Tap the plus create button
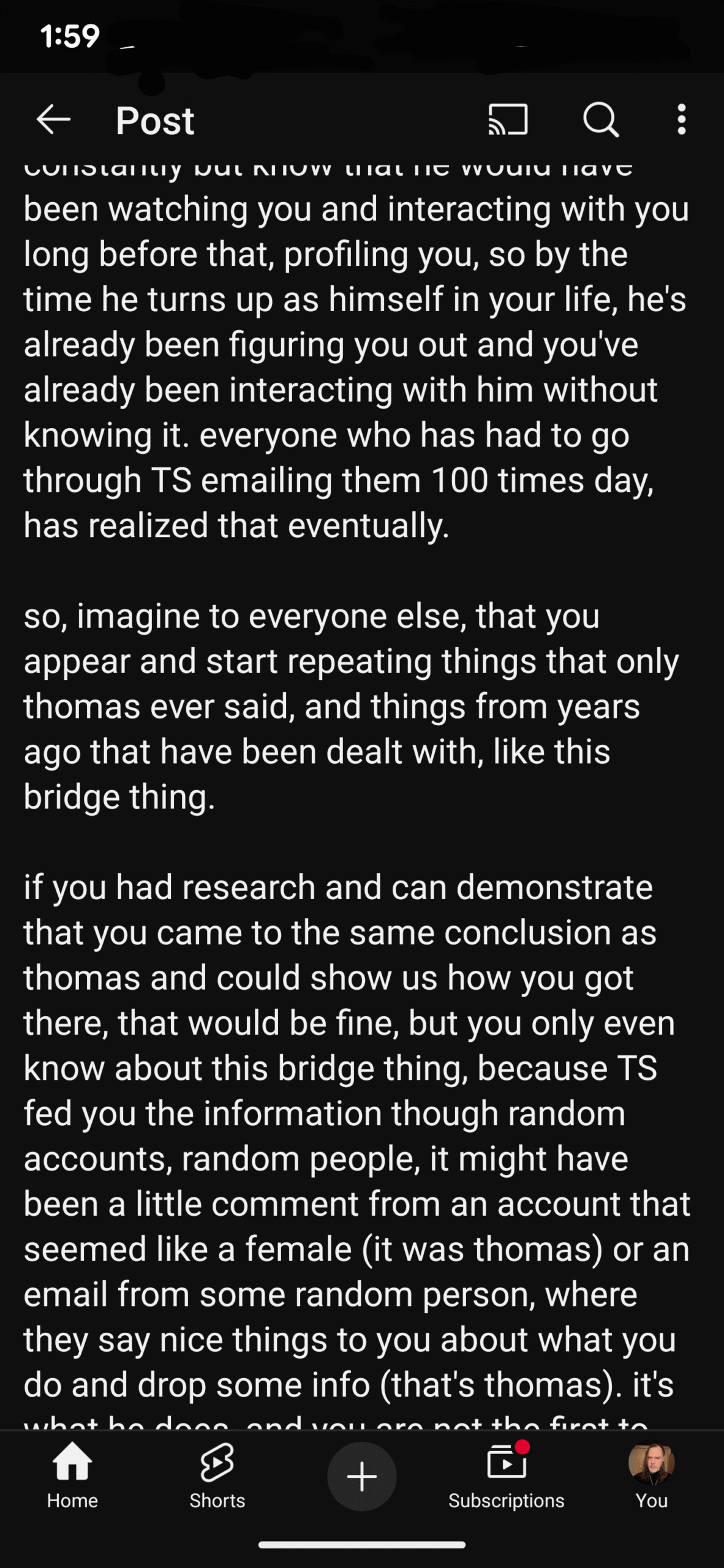This screenshot has width=724, height=1568. click(x=362, y=1476)
